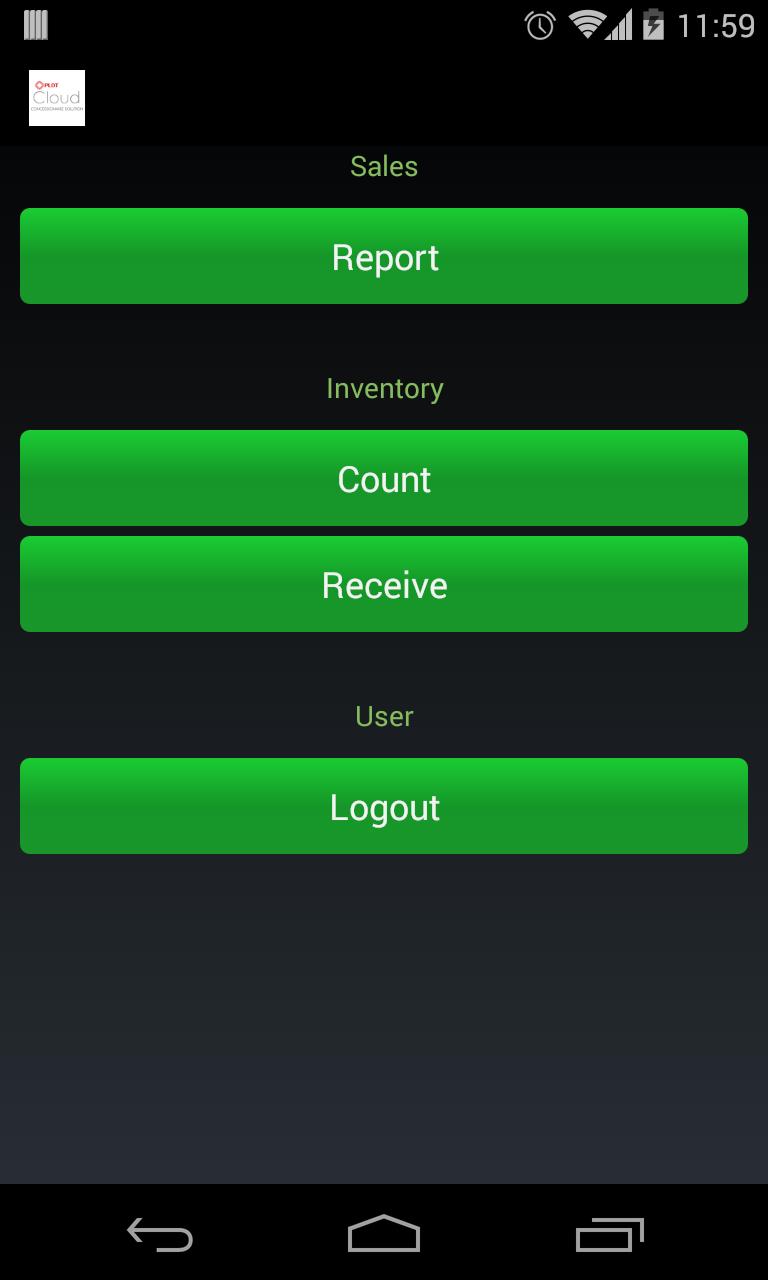The width and height of the screenshot is (768, 1280).
Task: Open the Sales Report button
Action: 384,256
